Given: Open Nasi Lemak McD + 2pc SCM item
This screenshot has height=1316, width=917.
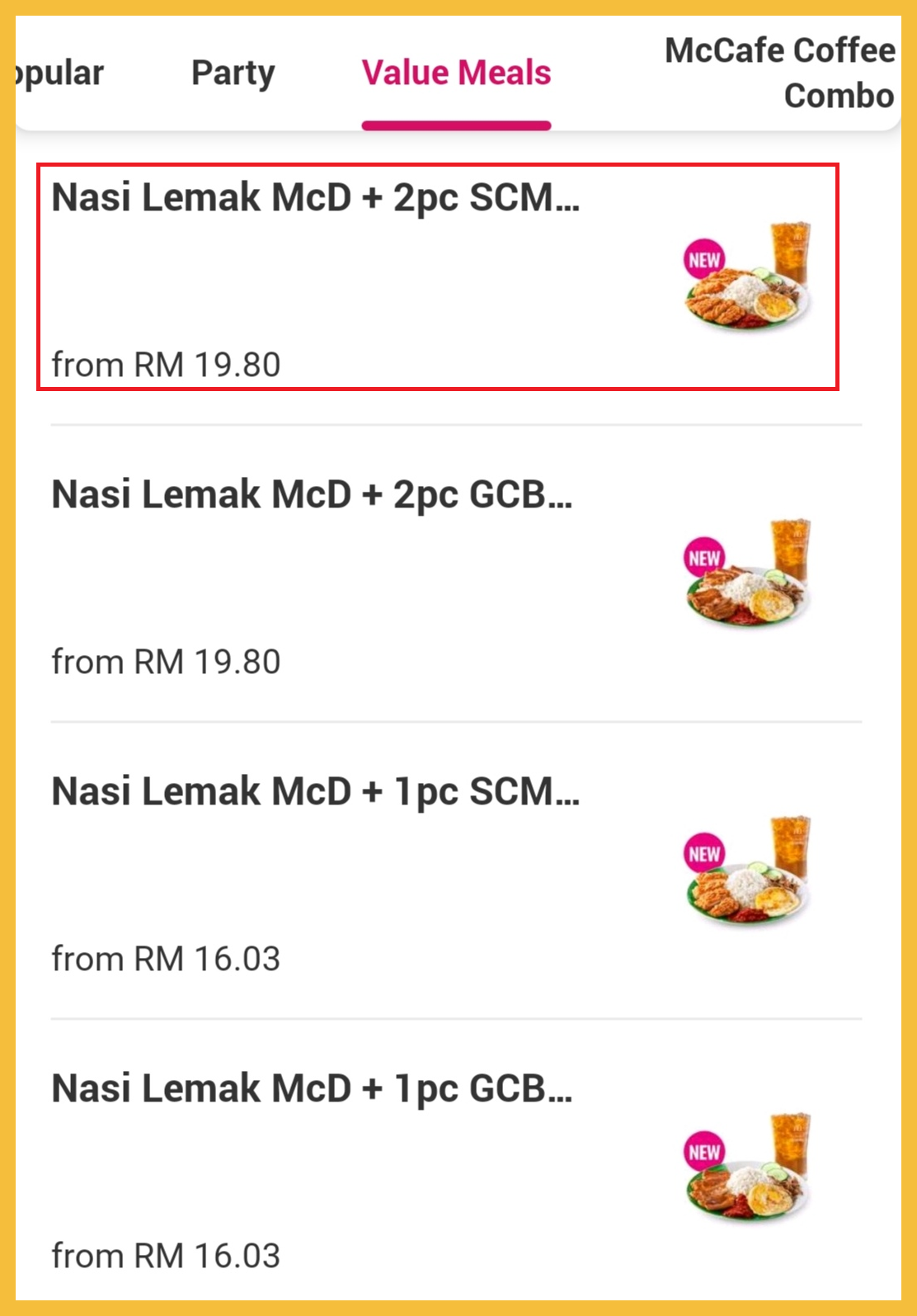Looking at the screenshot, I should (437, 277).
